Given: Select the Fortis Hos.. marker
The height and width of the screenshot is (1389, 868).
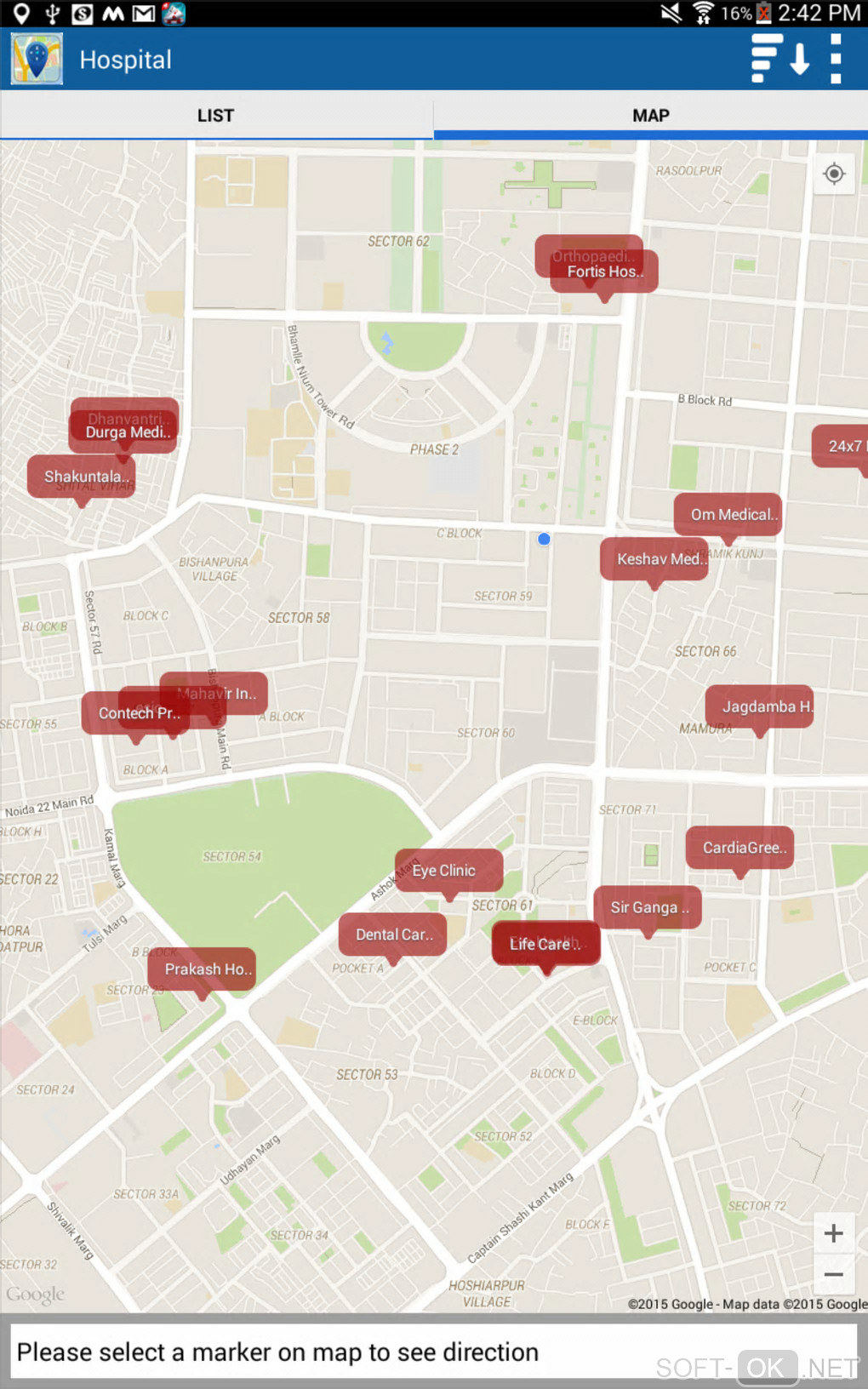Looking at the screenshot, I should click(605, 272).
